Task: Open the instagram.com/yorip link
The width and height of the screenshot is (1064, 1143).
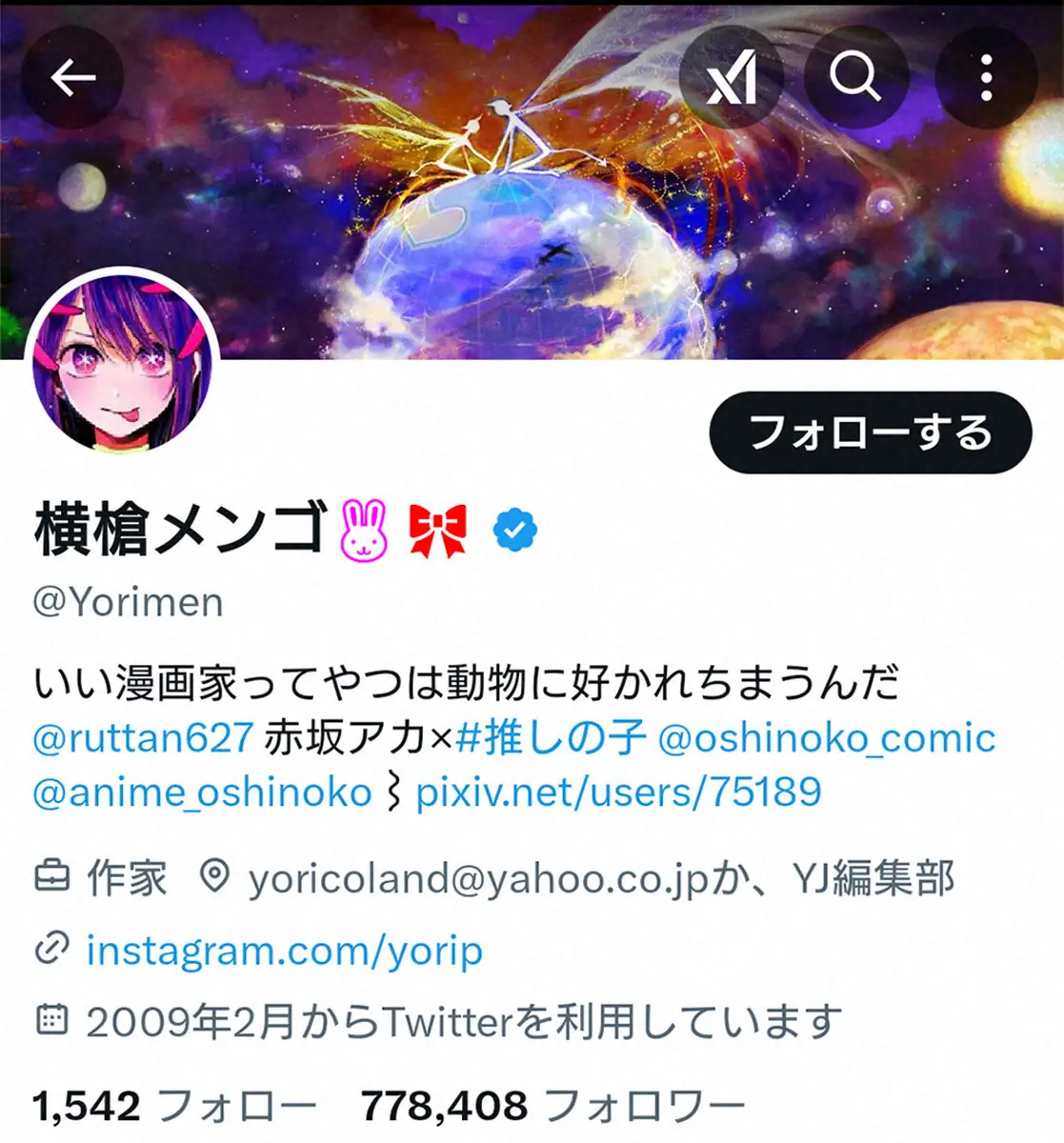Action: [285, 950]
